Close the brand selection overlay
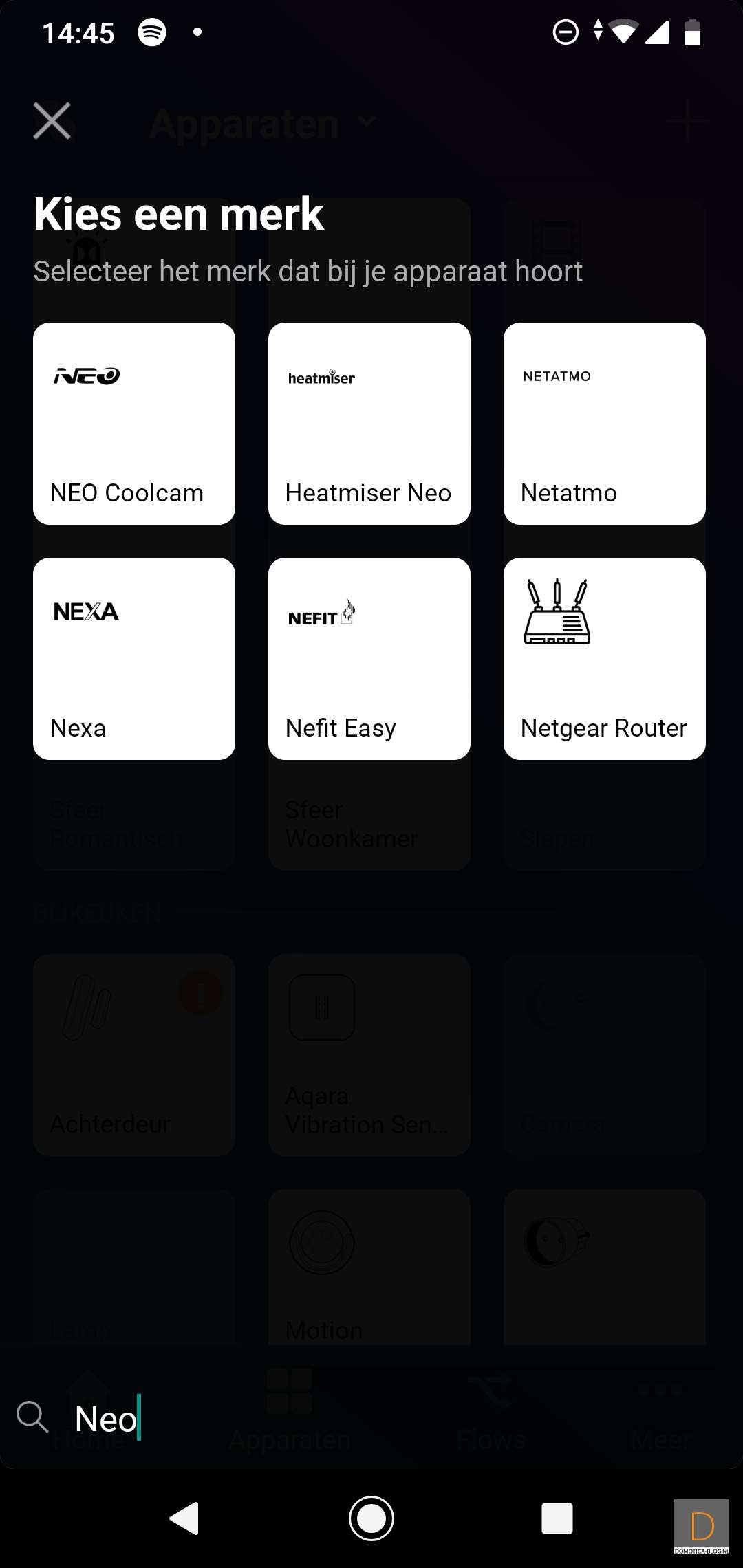 pos(52,121)
